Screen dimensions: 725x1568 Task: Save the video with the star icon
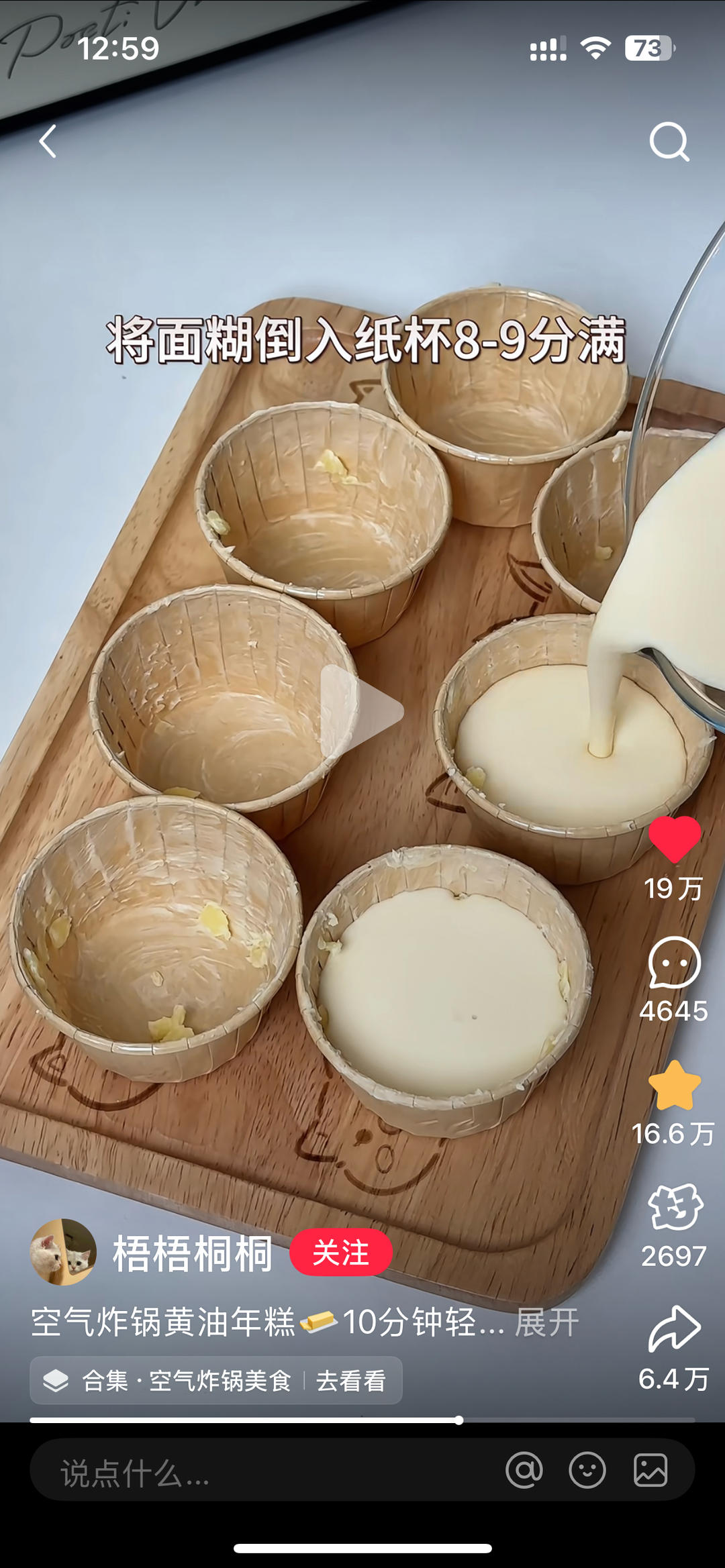(674, 1086)
